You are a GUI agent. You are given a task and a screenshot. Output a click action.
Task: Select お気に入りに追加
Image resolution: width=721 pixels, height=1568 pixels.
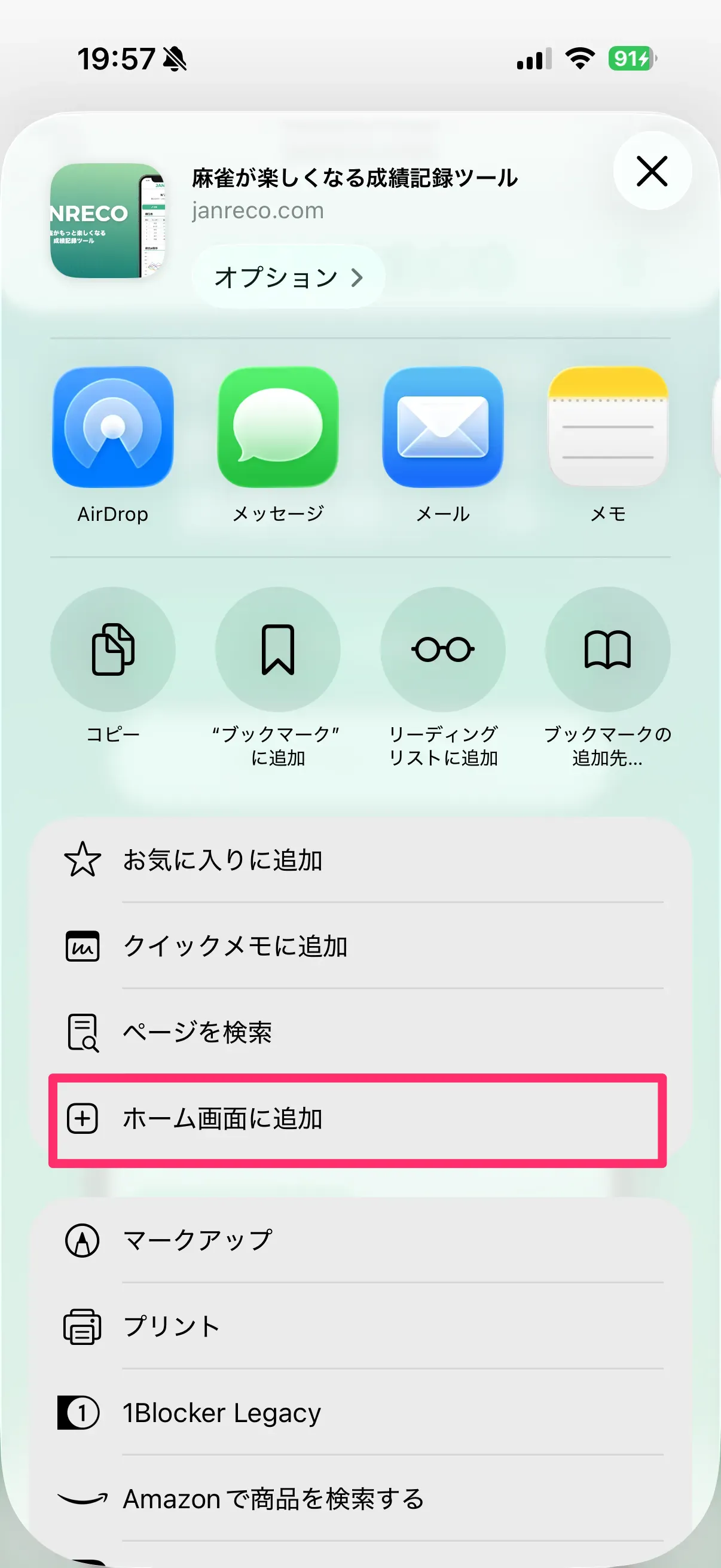pyautogui.click(x=243, y=860)
